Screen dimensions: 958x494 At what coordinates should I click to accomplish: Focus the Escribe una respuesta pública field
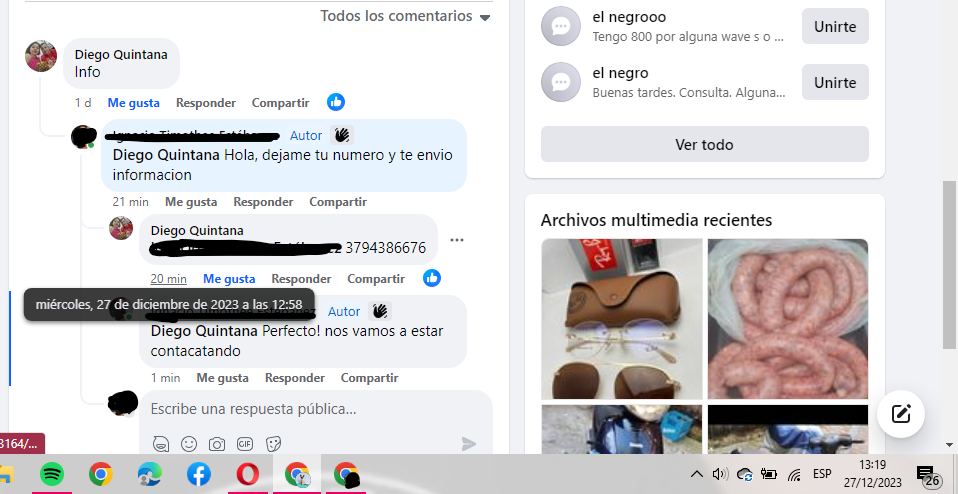pyautogui.click(x=300, y=409)
